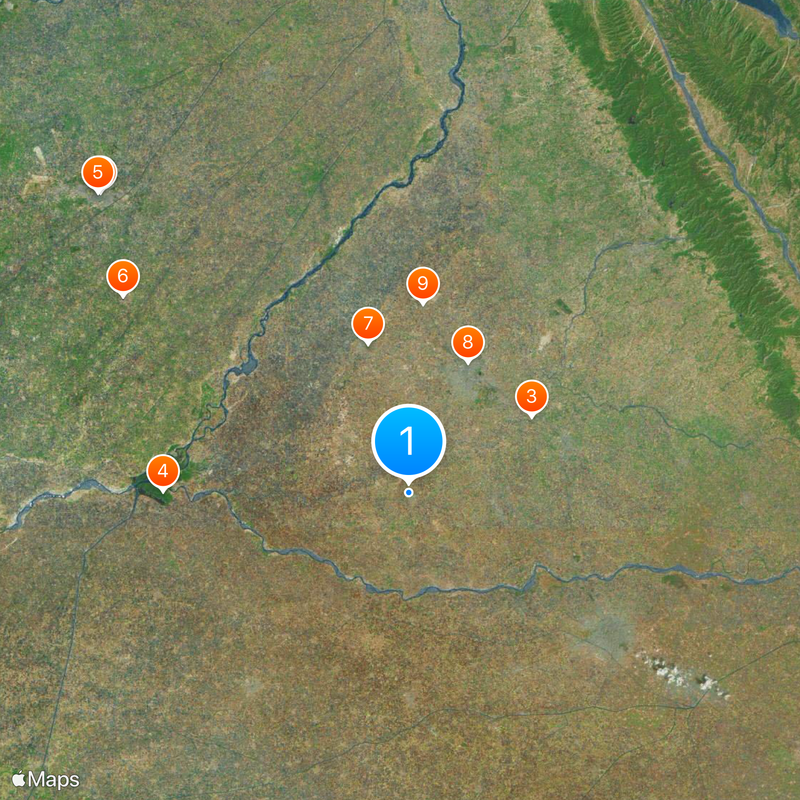
Task: Tap the orange pin numbered 6
Action: (123, 276)
